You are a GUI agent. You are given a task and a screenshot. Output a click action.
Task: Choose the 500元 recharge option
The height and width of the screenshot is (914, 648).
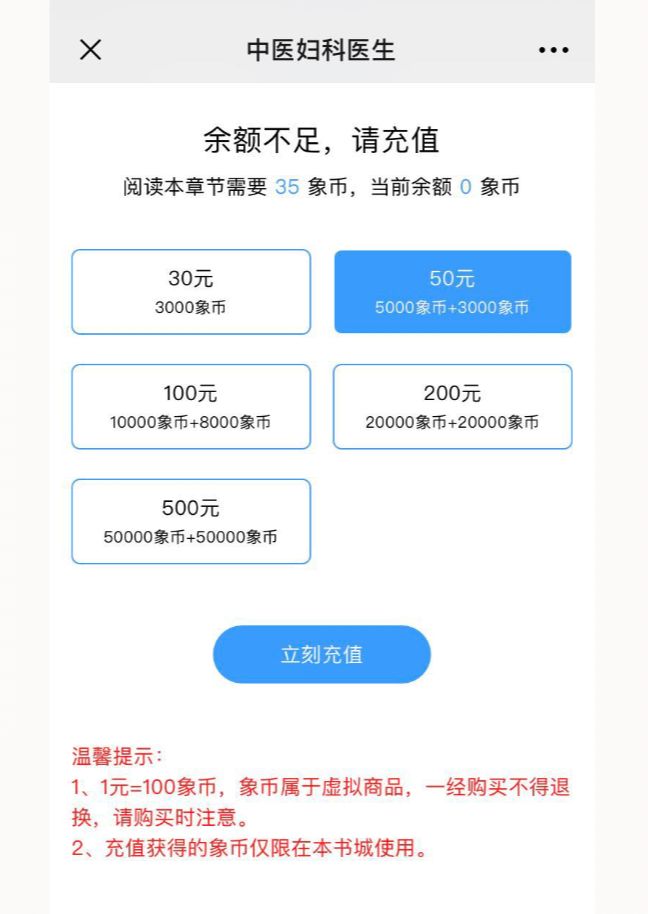191,521
